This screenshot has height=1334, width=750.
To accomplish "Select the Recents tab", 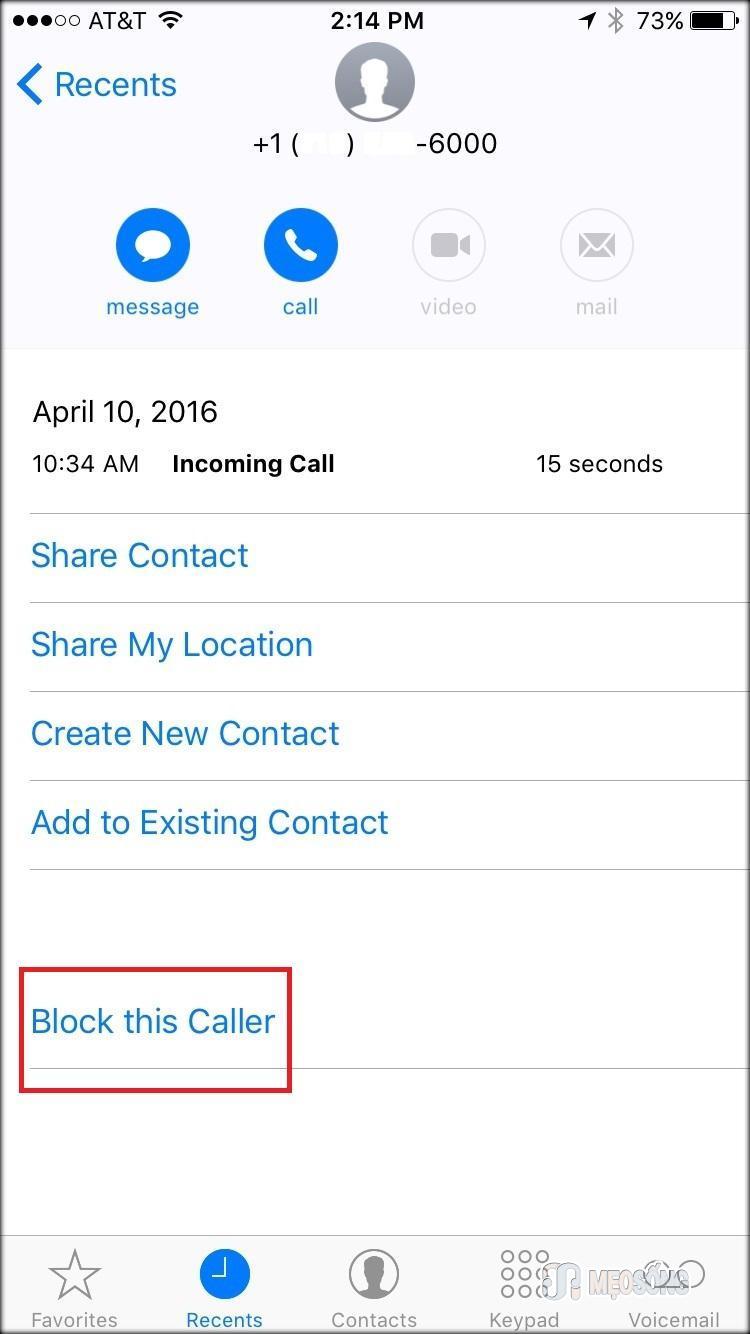I will click(224, 1288).
